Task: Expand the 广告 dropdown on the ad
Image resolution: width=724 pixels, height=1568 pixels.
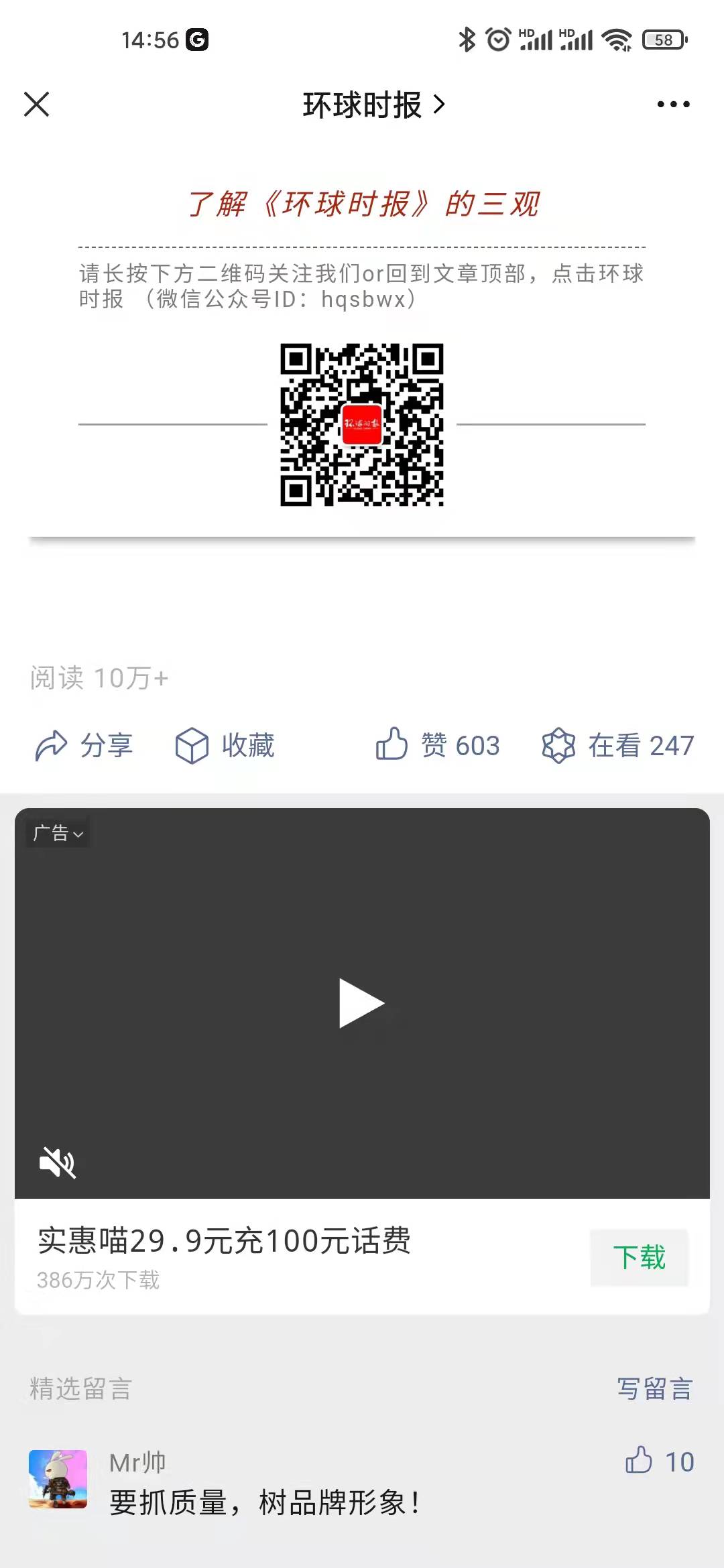Action: pos(58,833)
